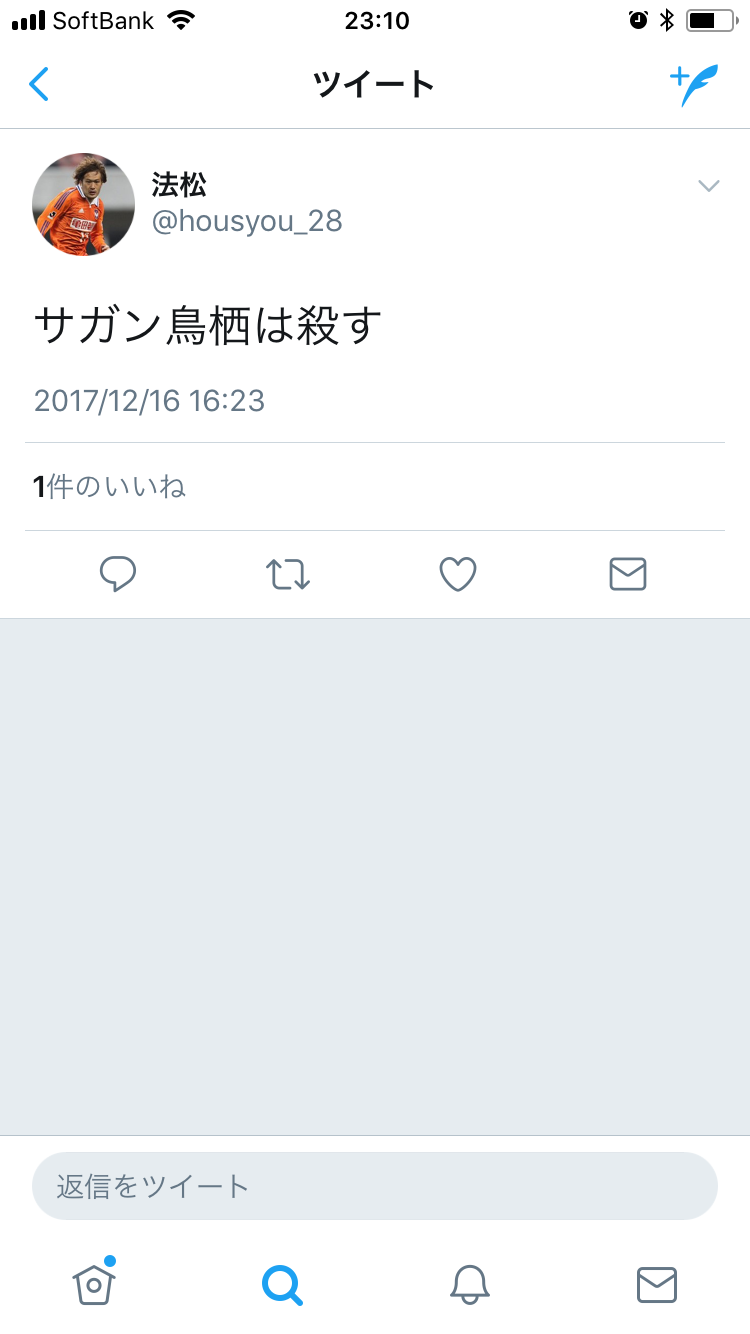Open the notifications bell tab
Image resolution: width=750 pixels, height=1334 pixels.
coord(469,1284)
